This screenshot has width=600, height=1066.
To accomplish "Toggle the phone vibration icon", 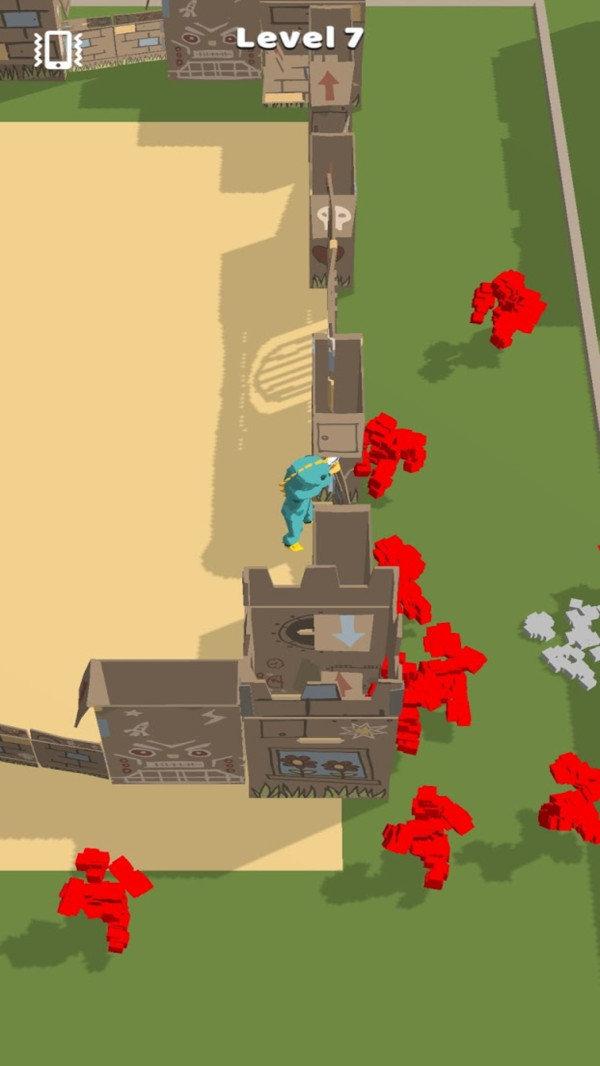I will coord(57,49).
